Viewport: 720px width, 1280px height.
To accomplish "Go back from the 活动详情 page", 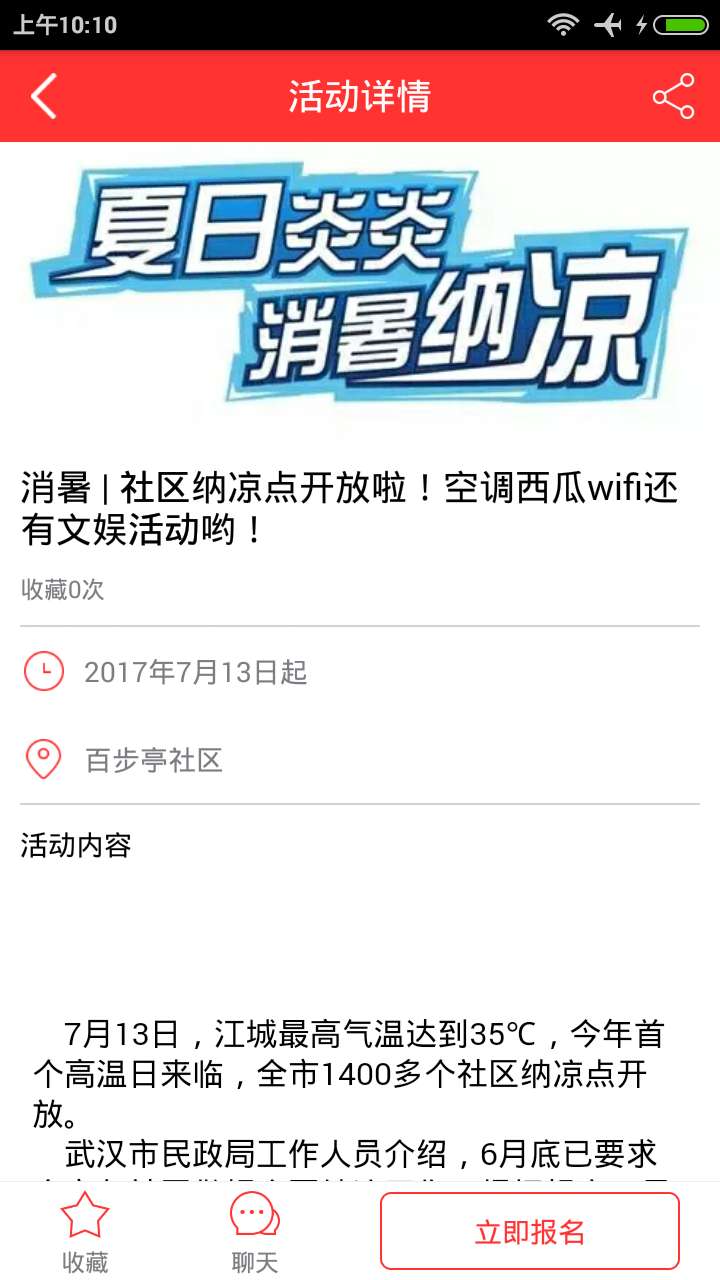I will 44,97.
